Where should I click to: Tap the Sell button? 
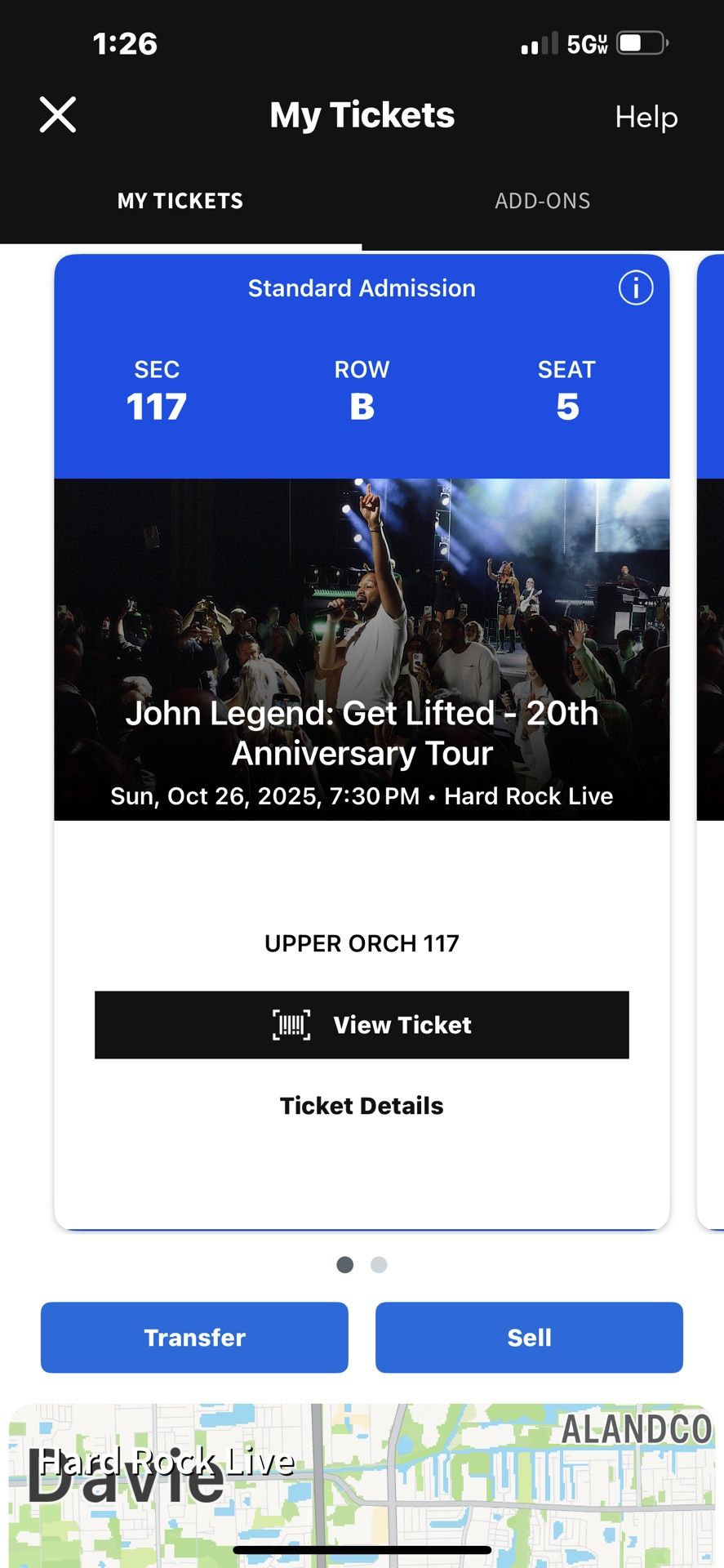[529, 1337]
